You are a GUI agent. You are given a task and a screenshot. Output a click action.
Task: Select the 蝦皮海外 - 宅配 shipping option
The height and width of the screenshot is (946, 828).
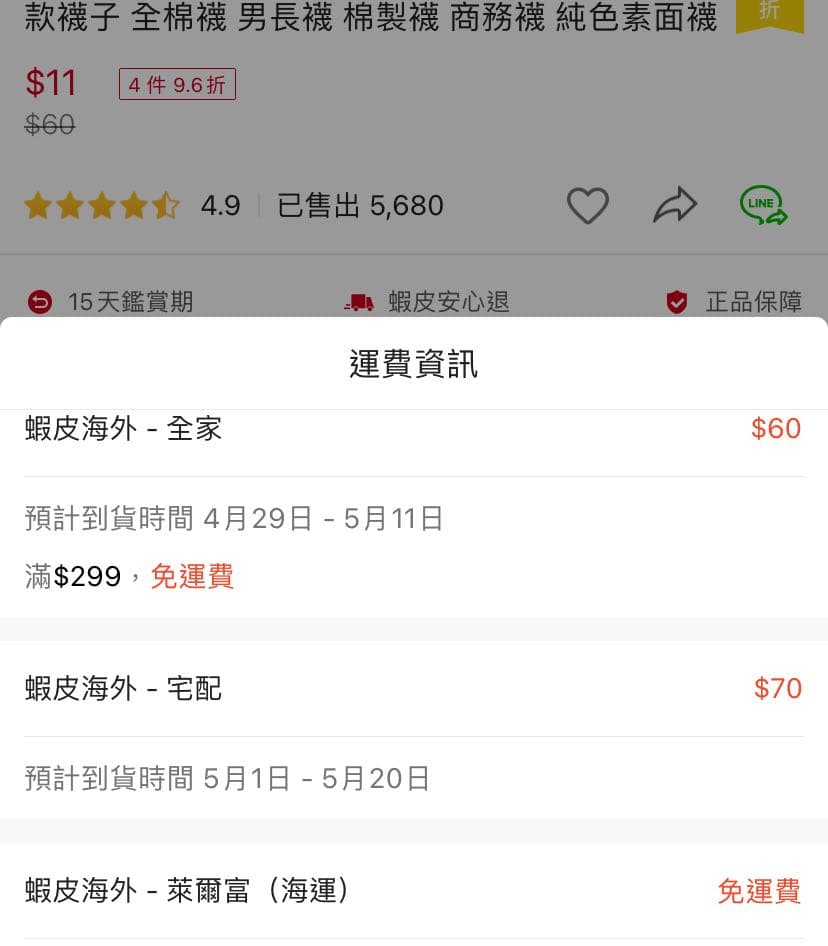click(x=123, y=688)
